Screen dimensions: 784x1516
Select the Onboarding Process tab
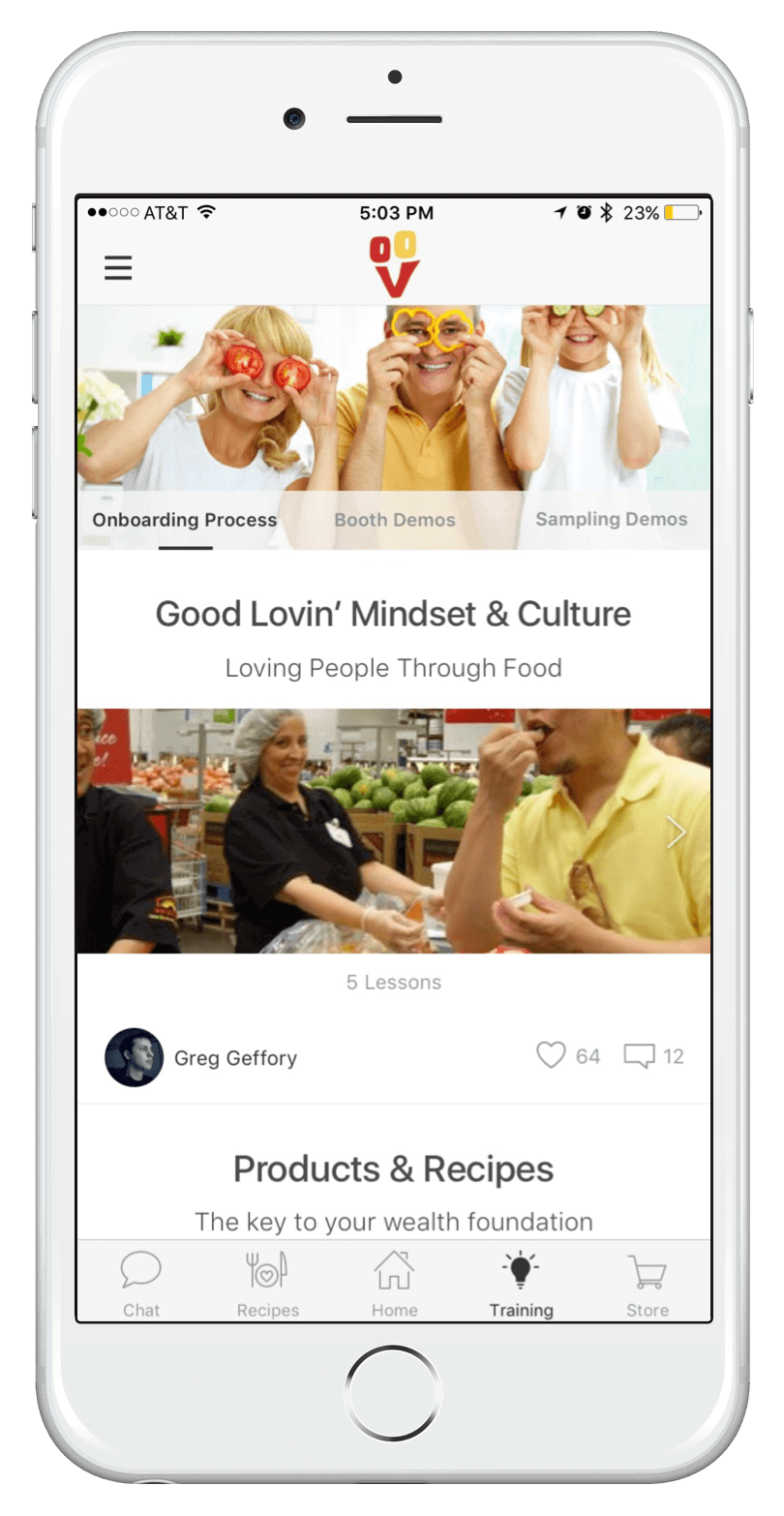(x=185, y=520)
